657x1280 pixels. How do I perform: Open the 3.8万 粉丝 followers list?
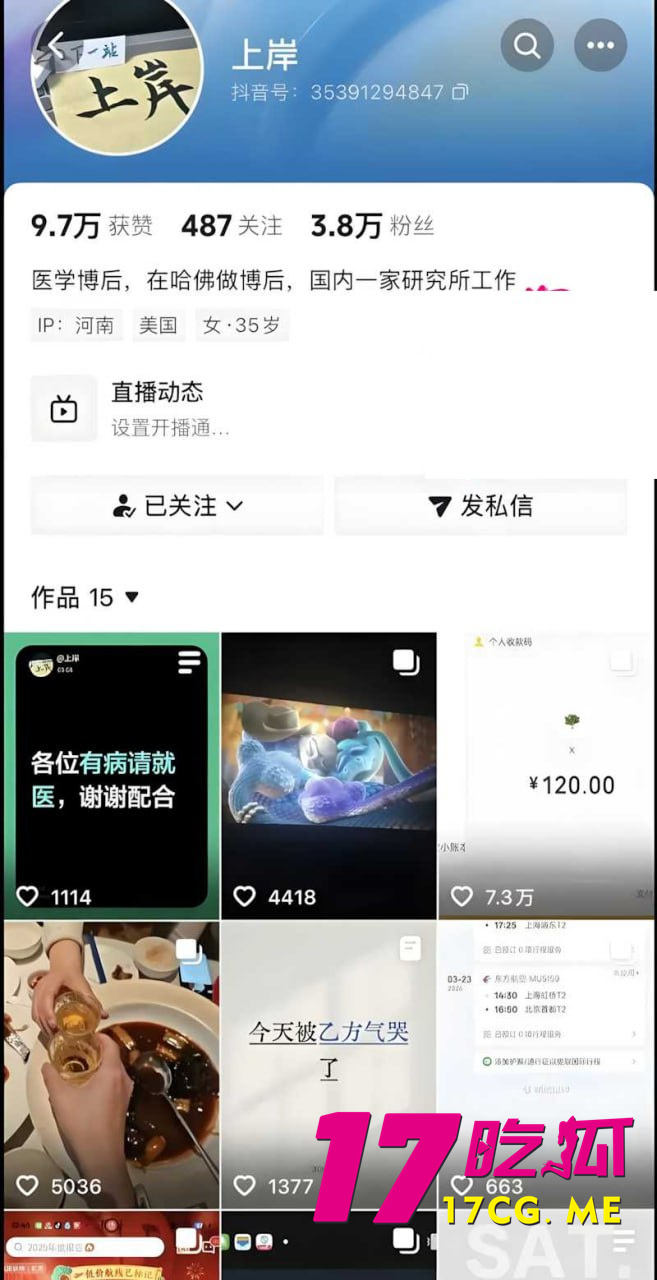(x=372, y=226)
